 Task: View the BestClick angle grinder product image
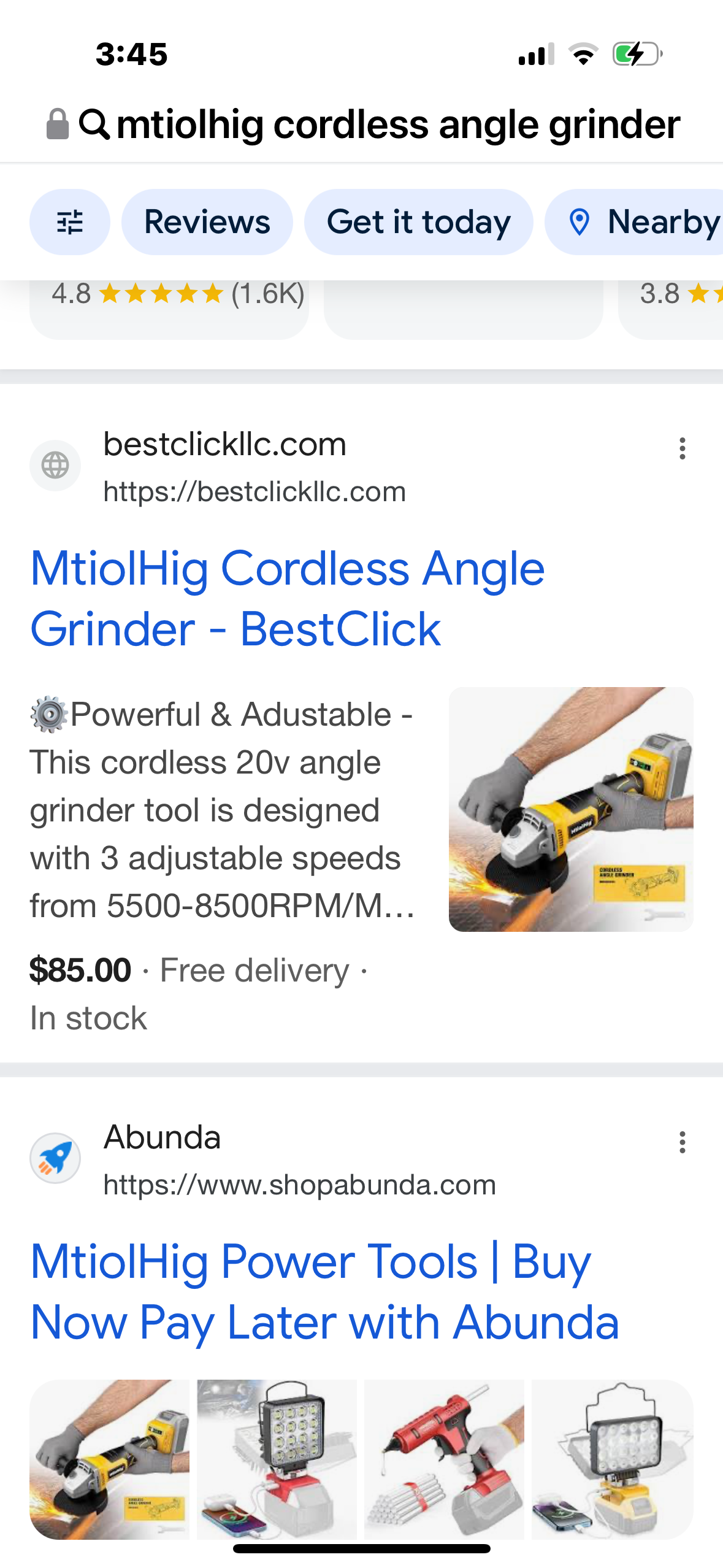coord(570,809)
